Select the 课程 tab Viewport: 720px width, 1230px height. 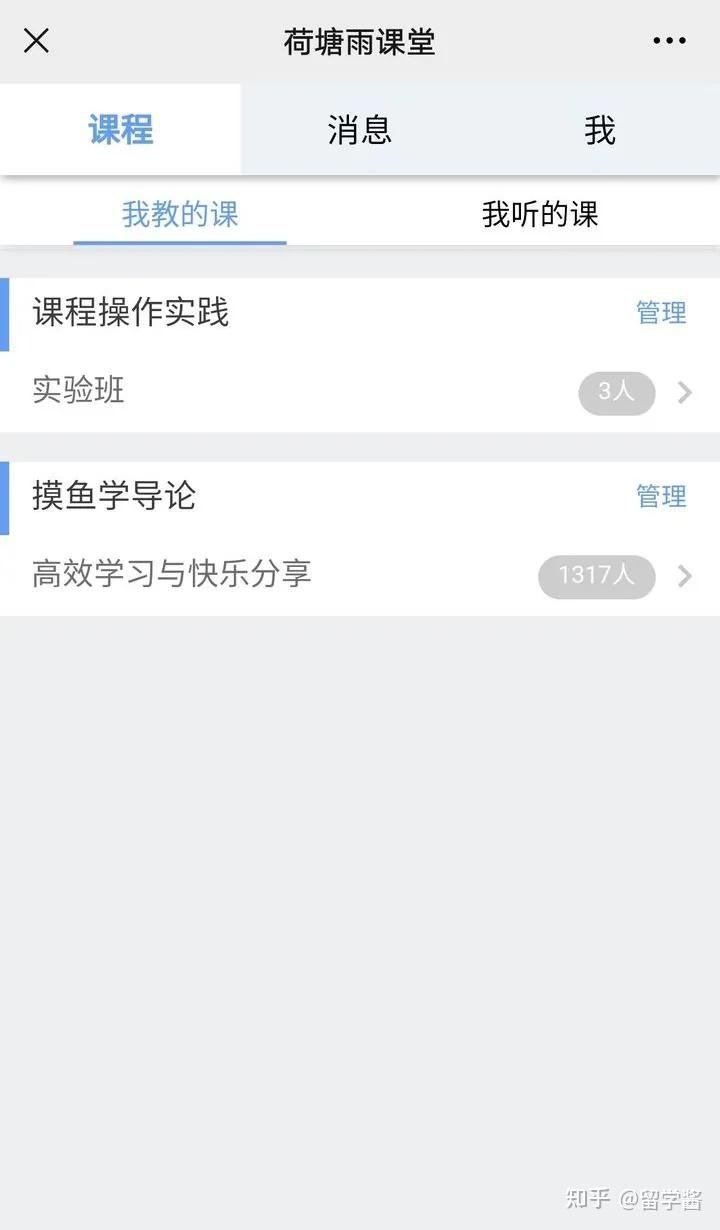(120, 130)
